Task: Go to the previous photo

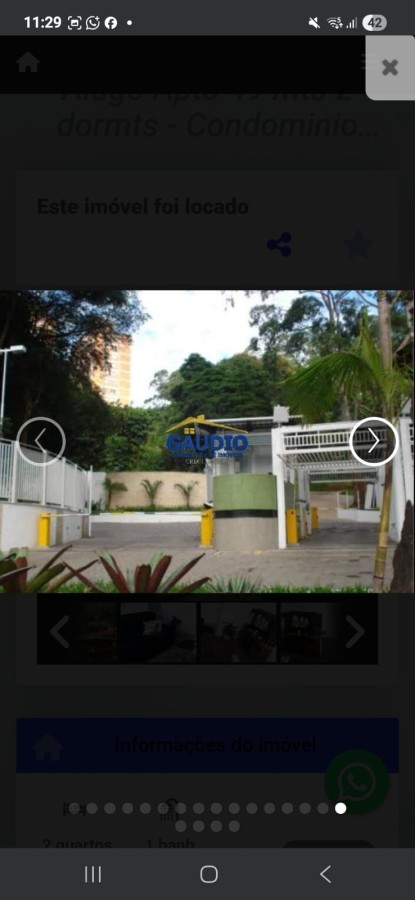Action: 41,441
